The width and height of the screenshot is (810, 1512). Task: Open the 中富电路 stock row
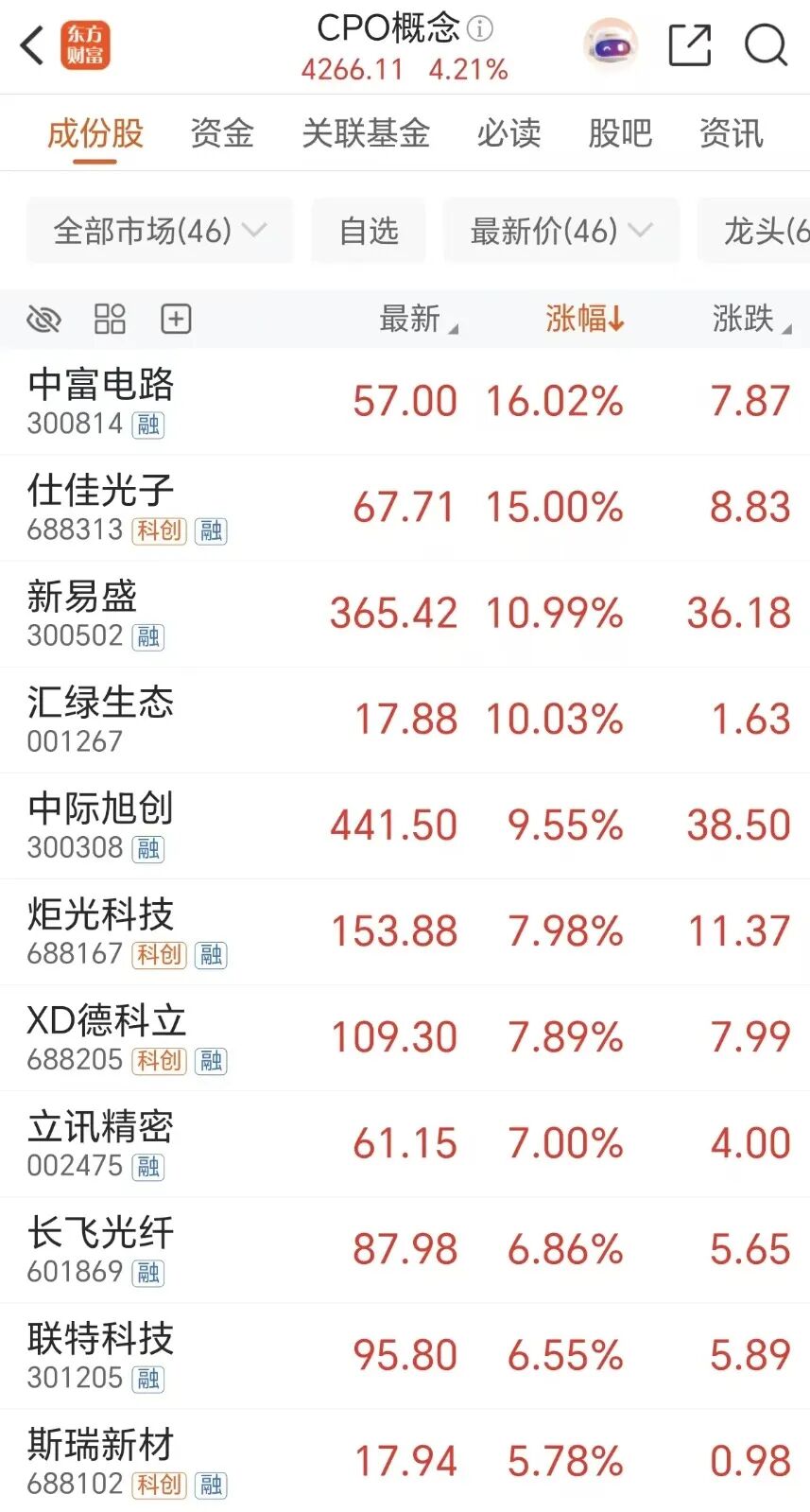(405, 401)
